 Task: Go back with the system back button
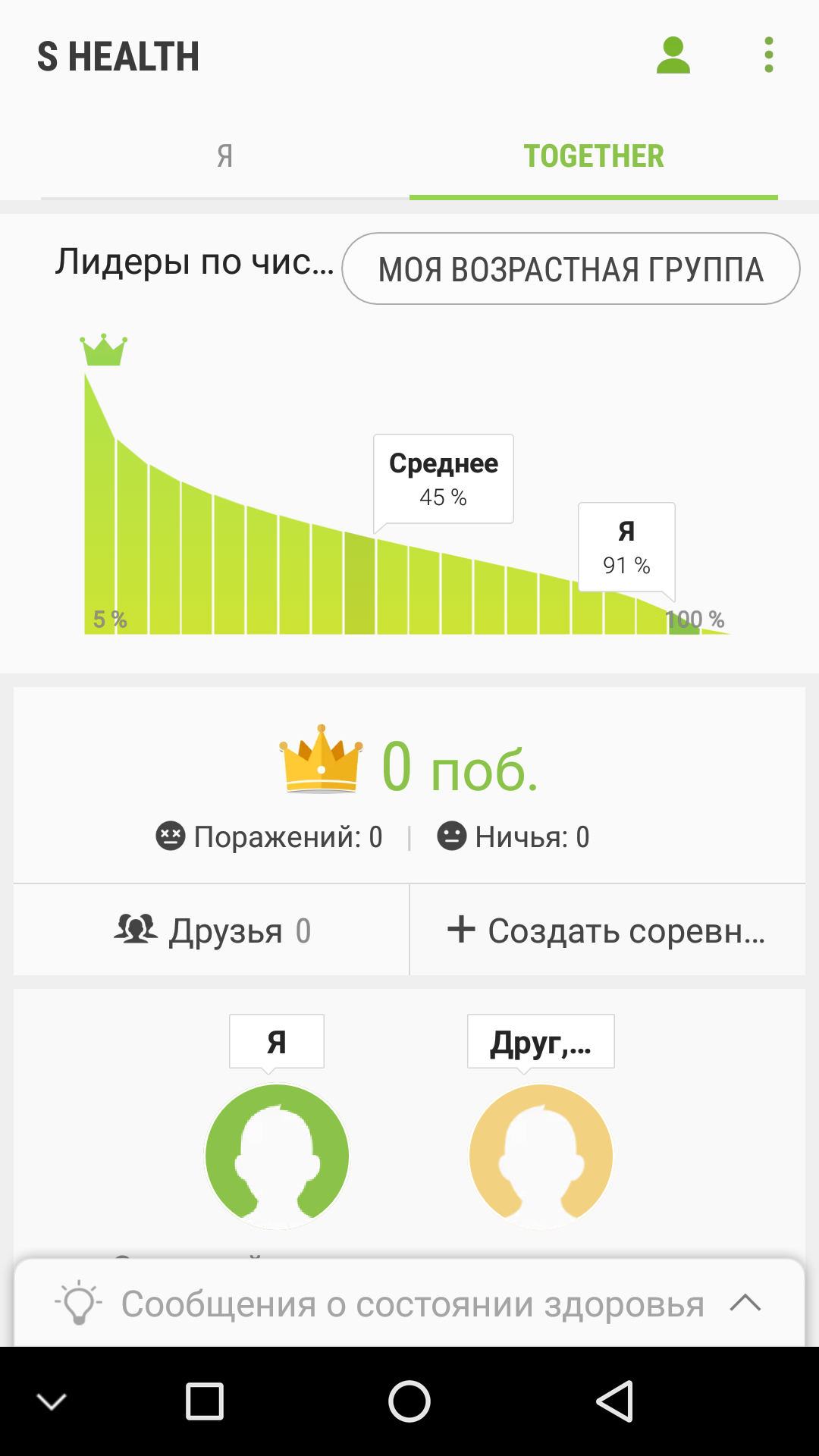tap(615, 1401)
